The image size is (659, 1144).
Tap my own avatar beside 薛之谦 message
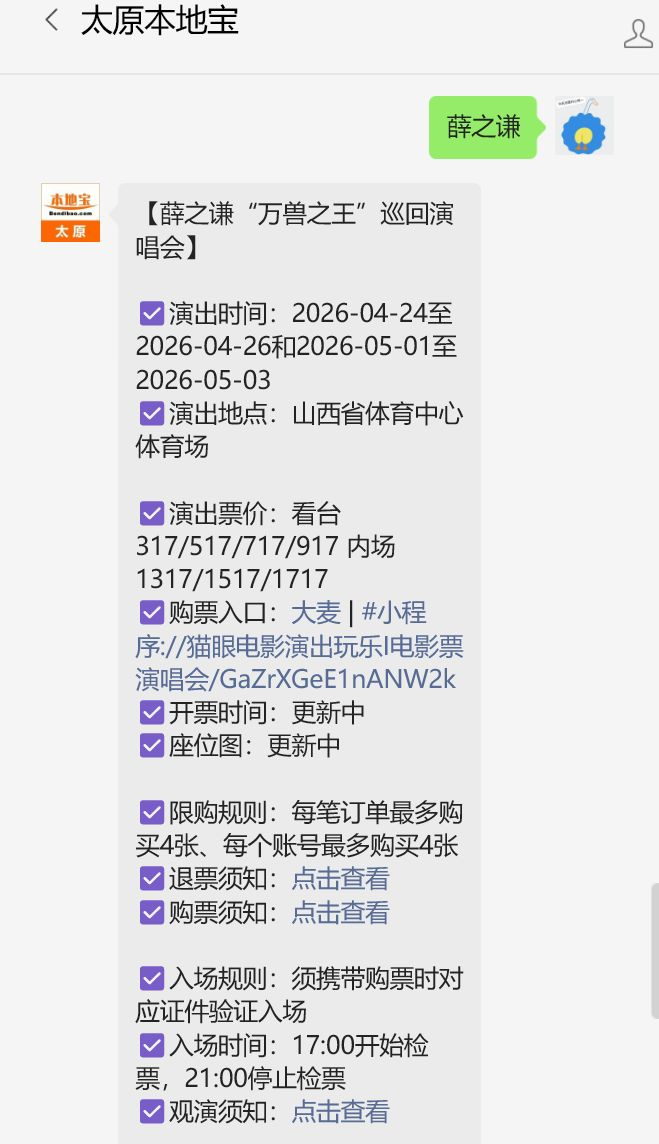(584, 126)
